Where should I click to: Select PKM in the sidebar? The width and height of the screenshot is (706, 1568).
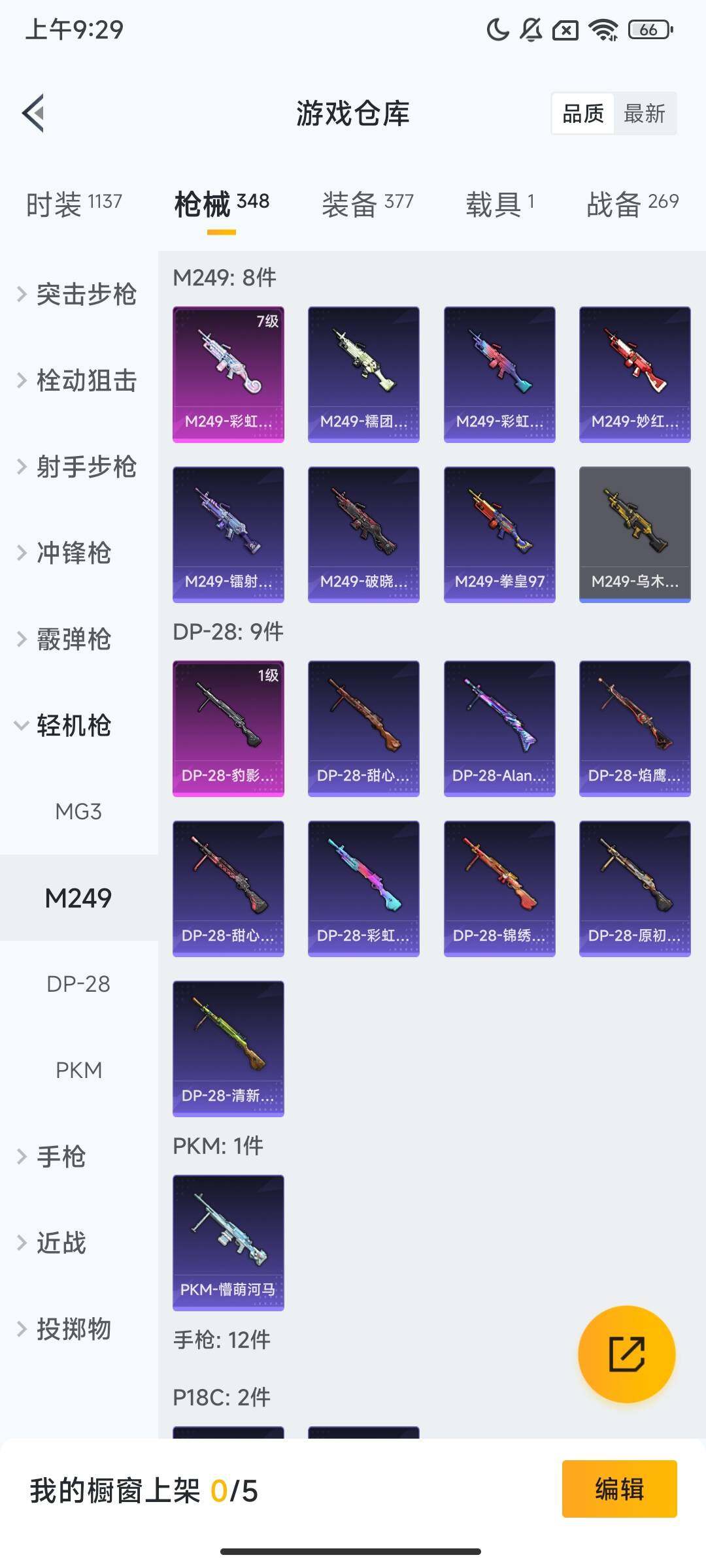pyautogui.click(x=78, y=1070)
